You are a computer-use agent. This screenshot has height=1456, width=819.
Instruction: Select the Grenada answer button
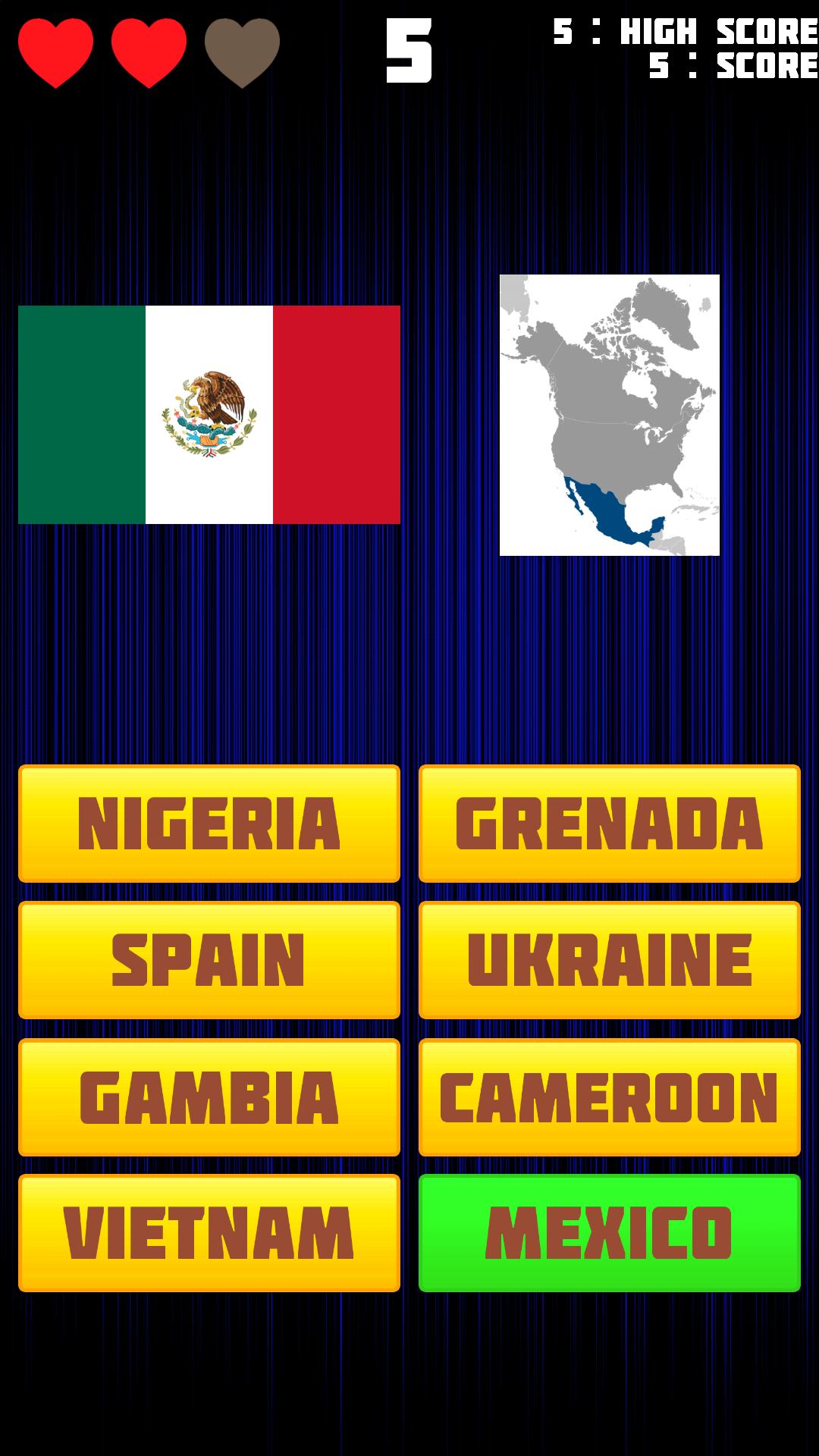(x=609, y=824)
